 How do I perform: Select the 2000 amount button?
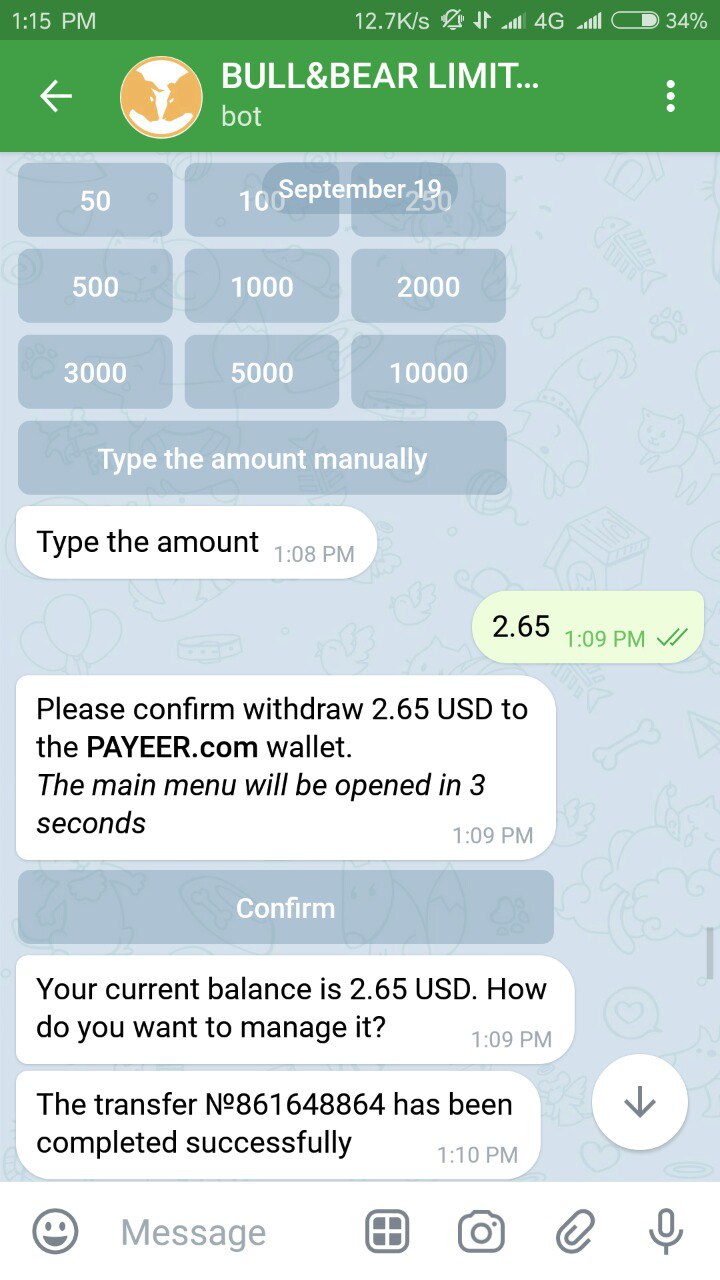428,287
